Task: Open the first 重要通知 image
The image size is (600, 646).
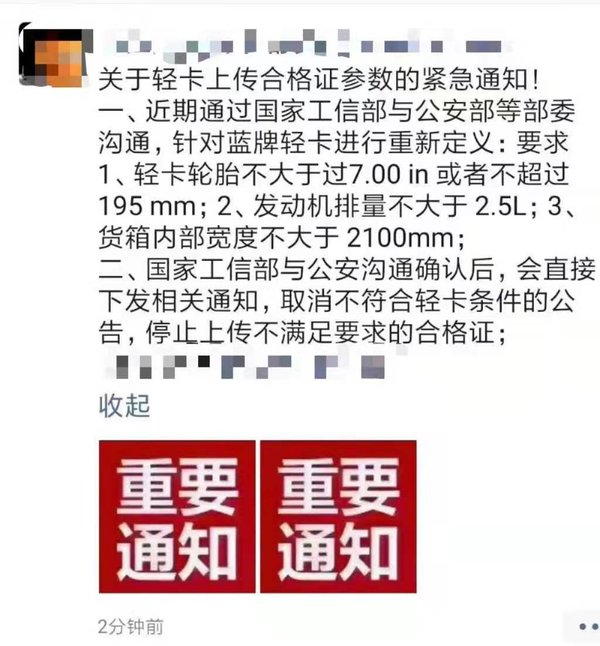Action: [x=177, y=516]
